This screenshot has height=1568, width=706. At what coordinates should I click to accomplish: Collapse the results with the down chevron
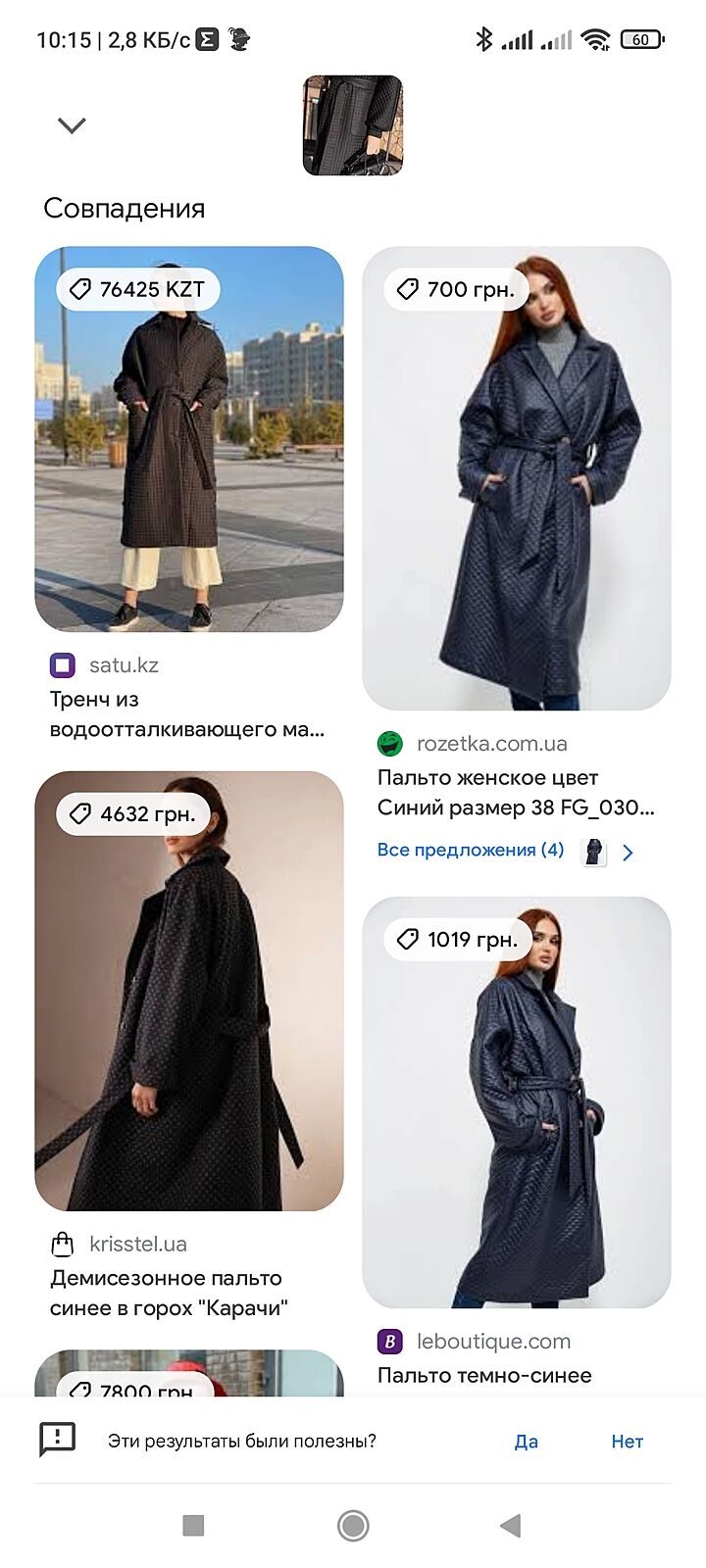(72, 125)
